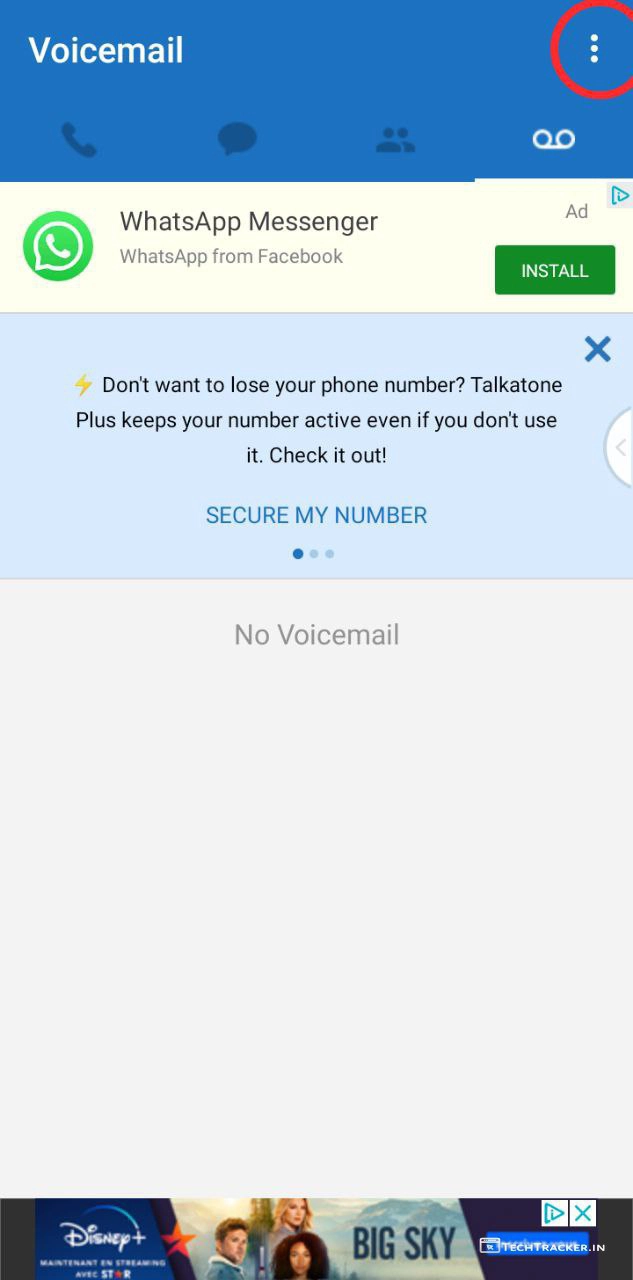
Task: Open the three-dot overflow menu
Action: pos(594,48)
